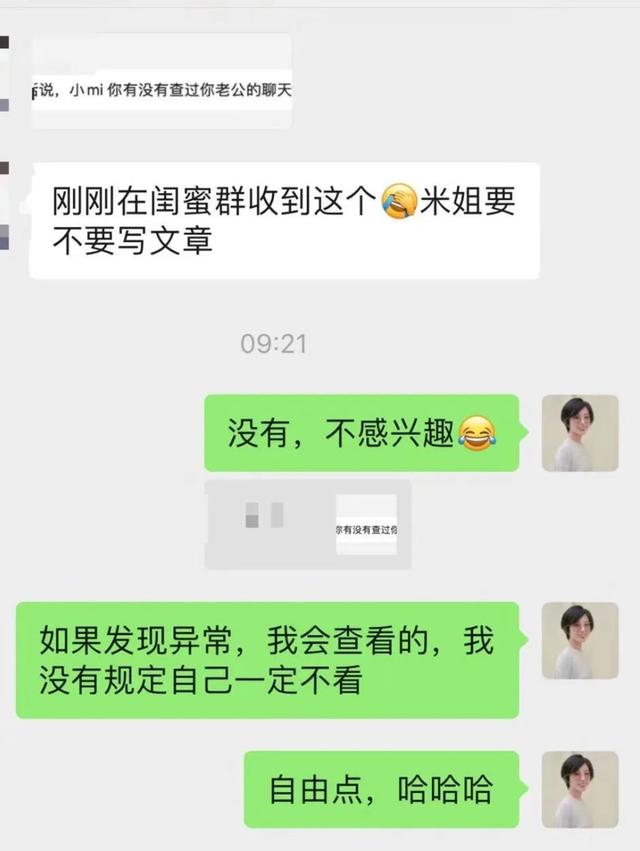Open the sent image below 没有，不感兴趣
This screenshot has height=851, width=640.
pos(308,525)
